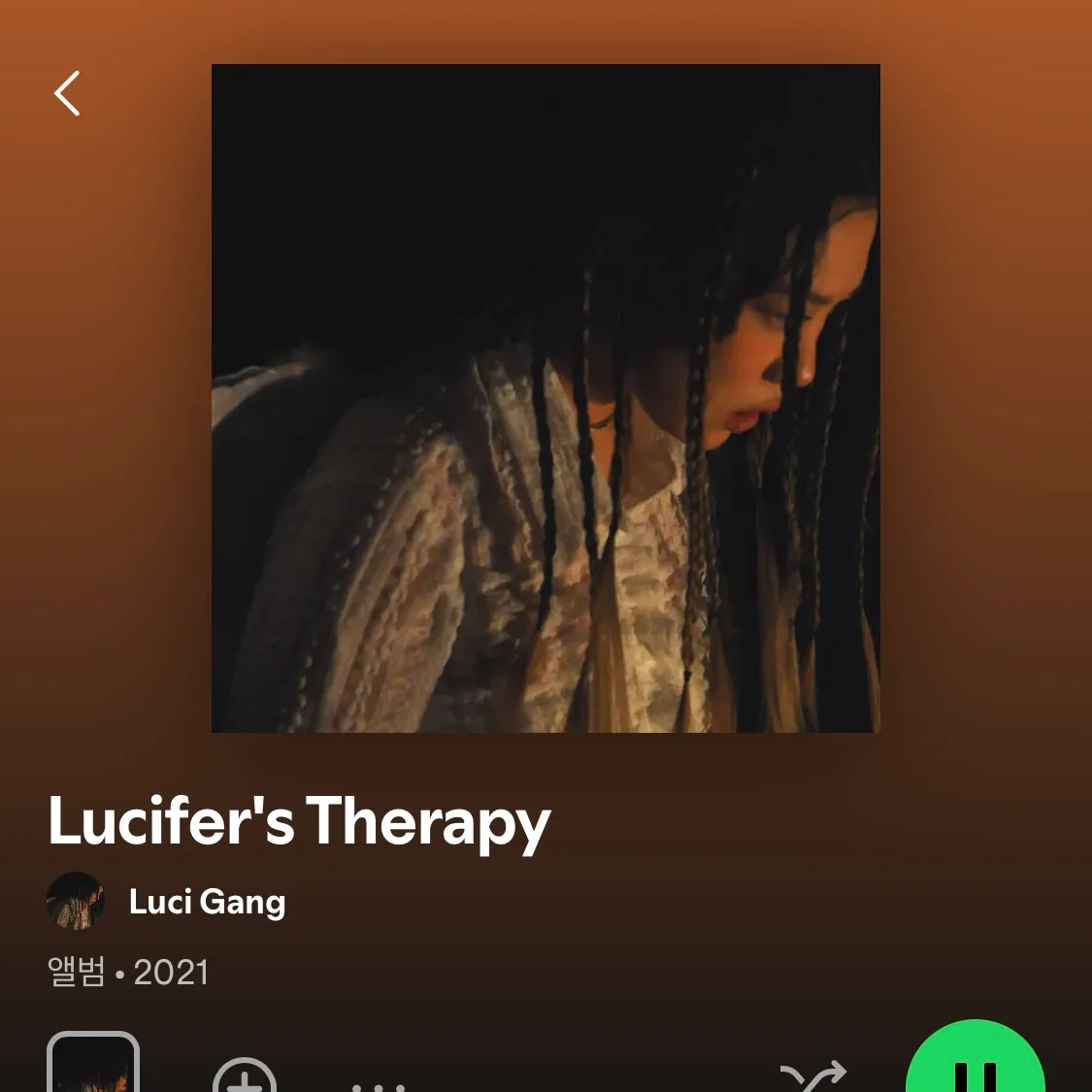Add Lucifer's Therapy to your library

click(x=245, y=1077)
